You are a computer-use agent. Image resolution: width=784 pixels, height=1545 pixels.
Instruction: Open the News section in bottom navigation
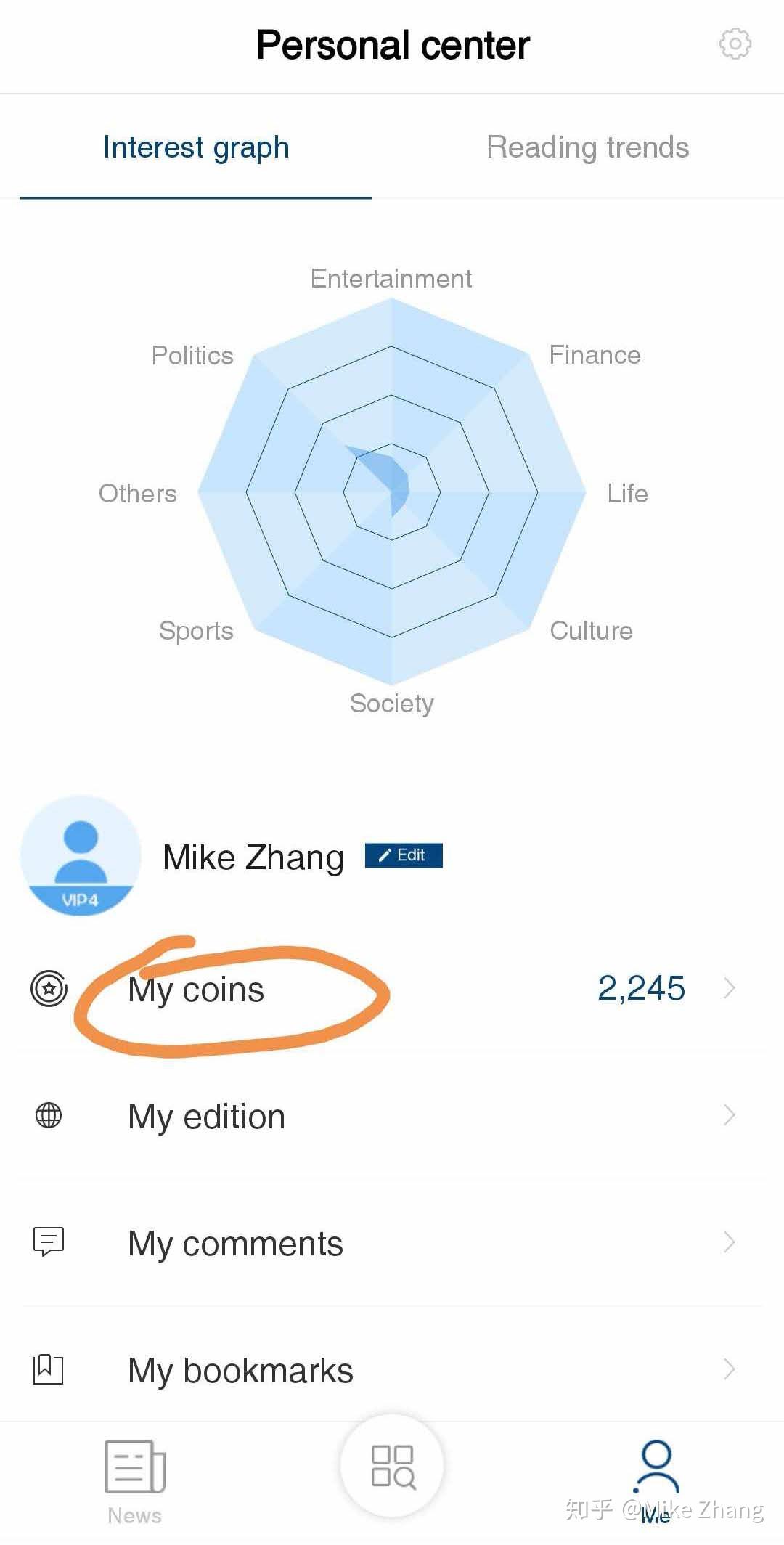click(135, 1474)
